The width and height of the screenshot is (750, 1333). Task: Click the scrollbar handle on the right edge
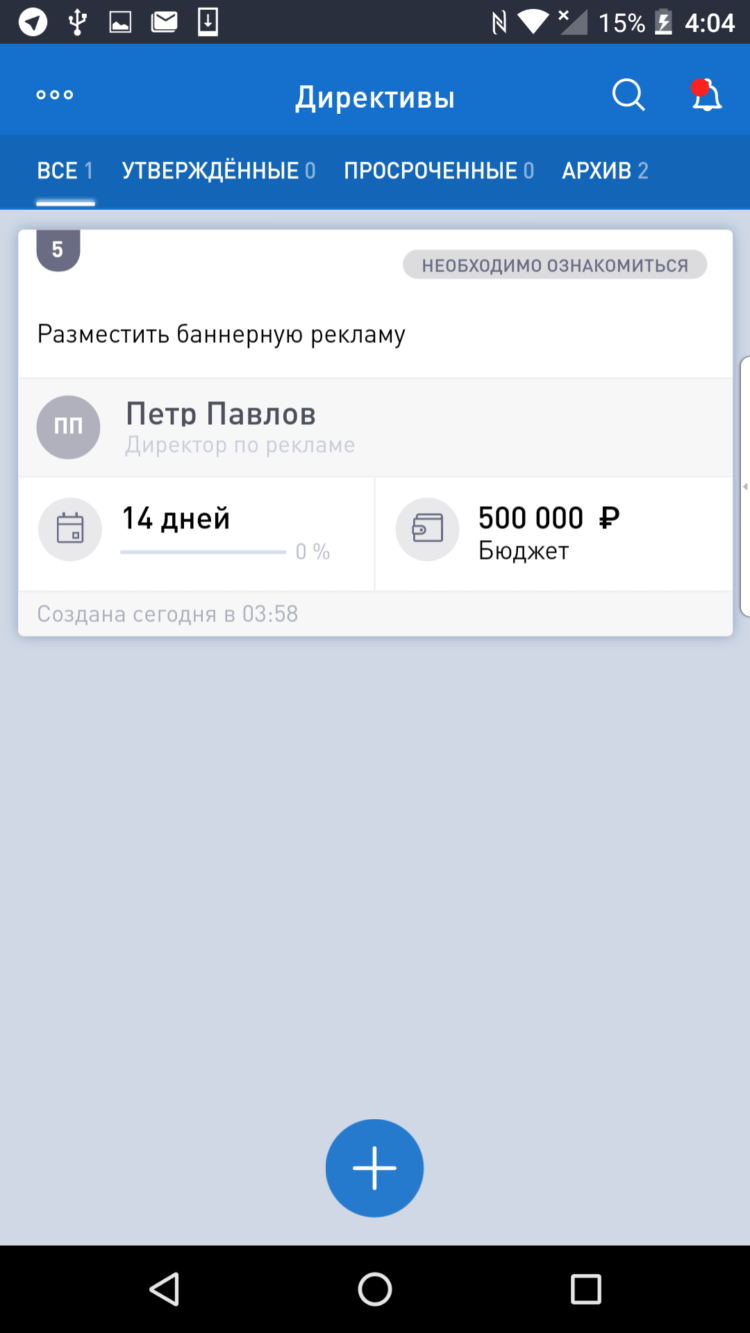click(744, 487)
